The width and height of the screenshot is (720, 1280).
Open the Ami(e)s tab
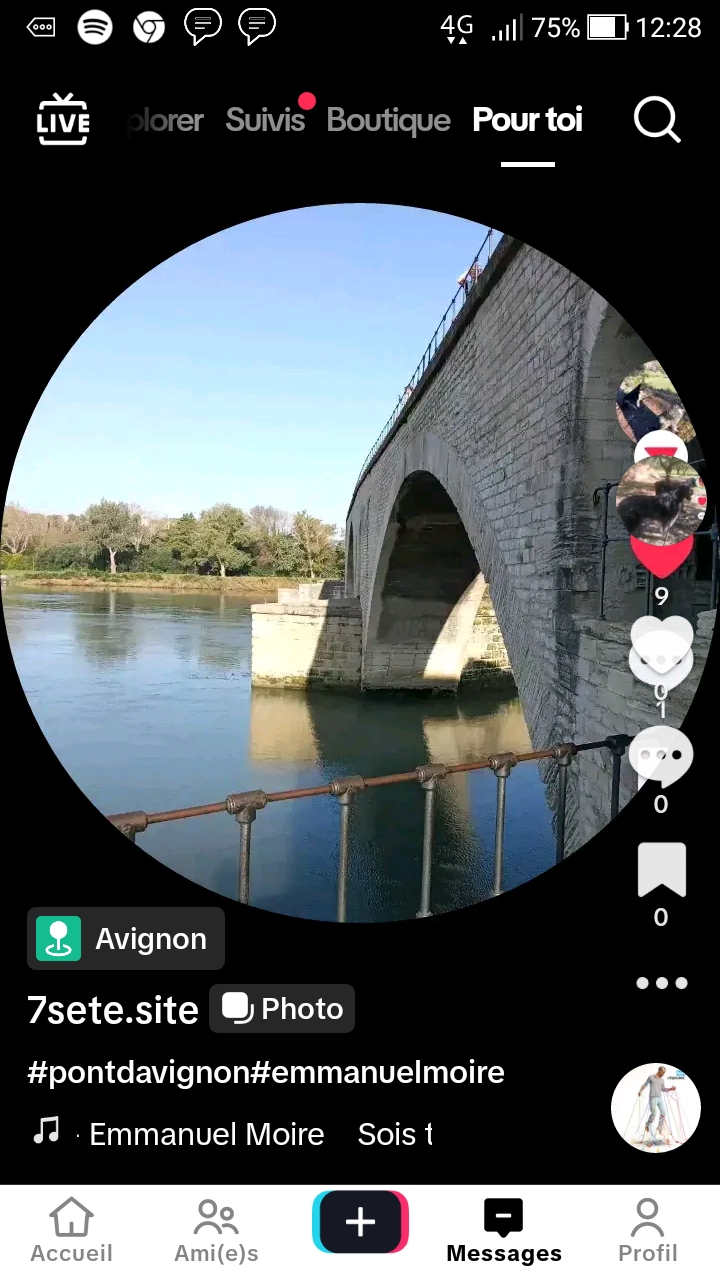(216, 1232)
